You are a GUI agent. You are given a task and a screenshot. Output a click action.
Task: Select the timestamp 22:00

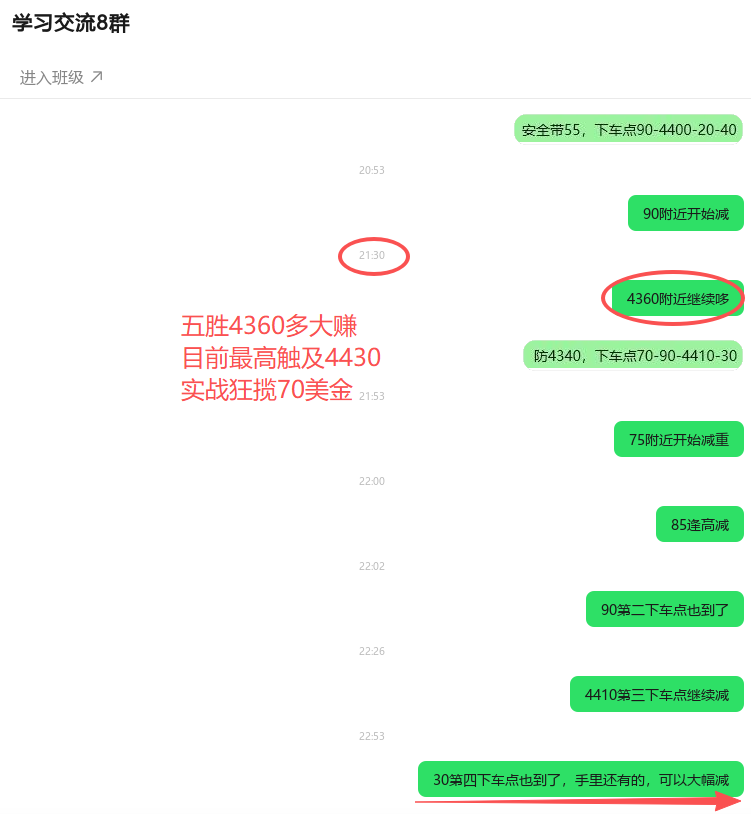(x=372, y=480)
